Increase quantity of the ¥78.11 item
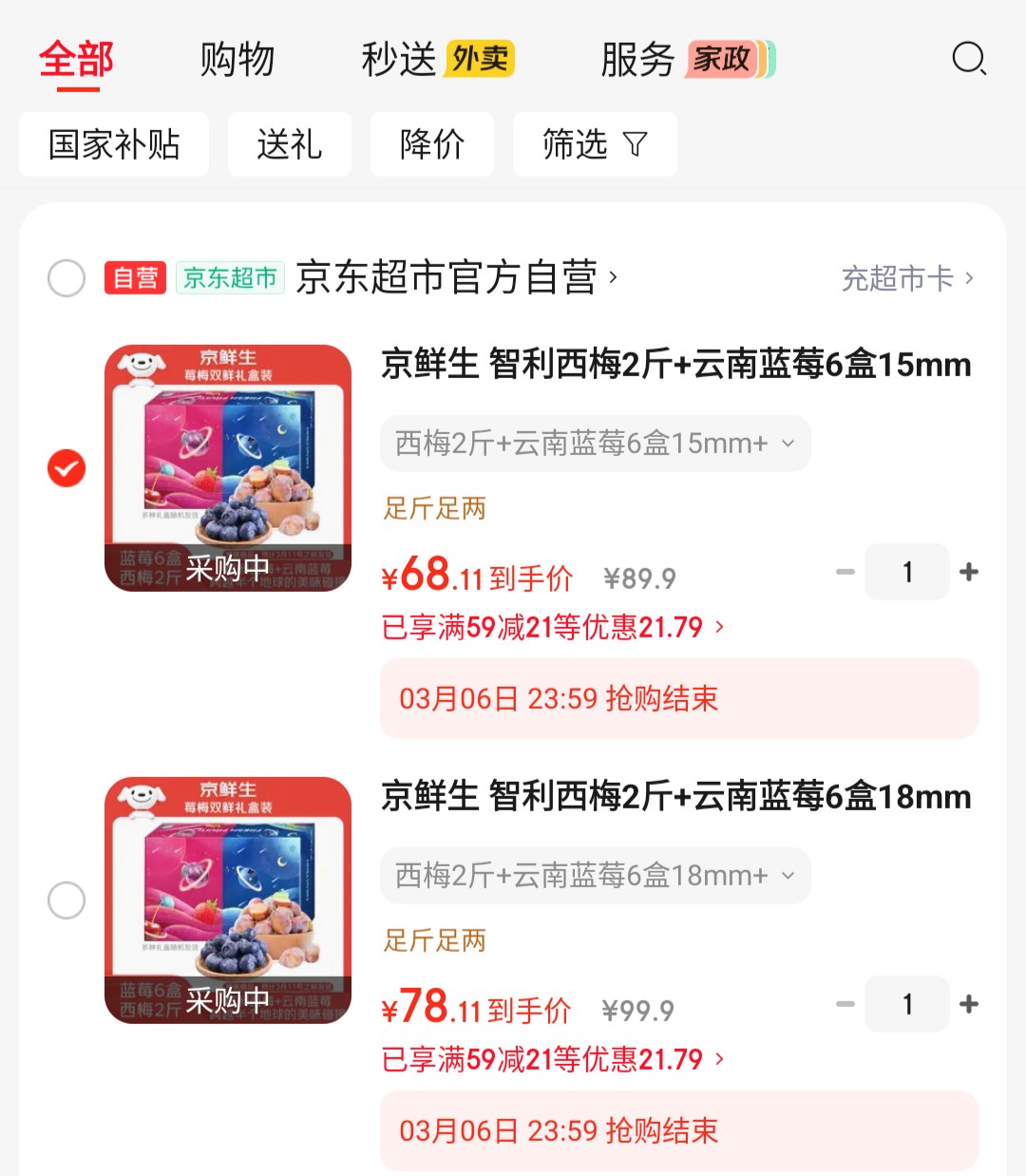 click(x=969, y=1004)
